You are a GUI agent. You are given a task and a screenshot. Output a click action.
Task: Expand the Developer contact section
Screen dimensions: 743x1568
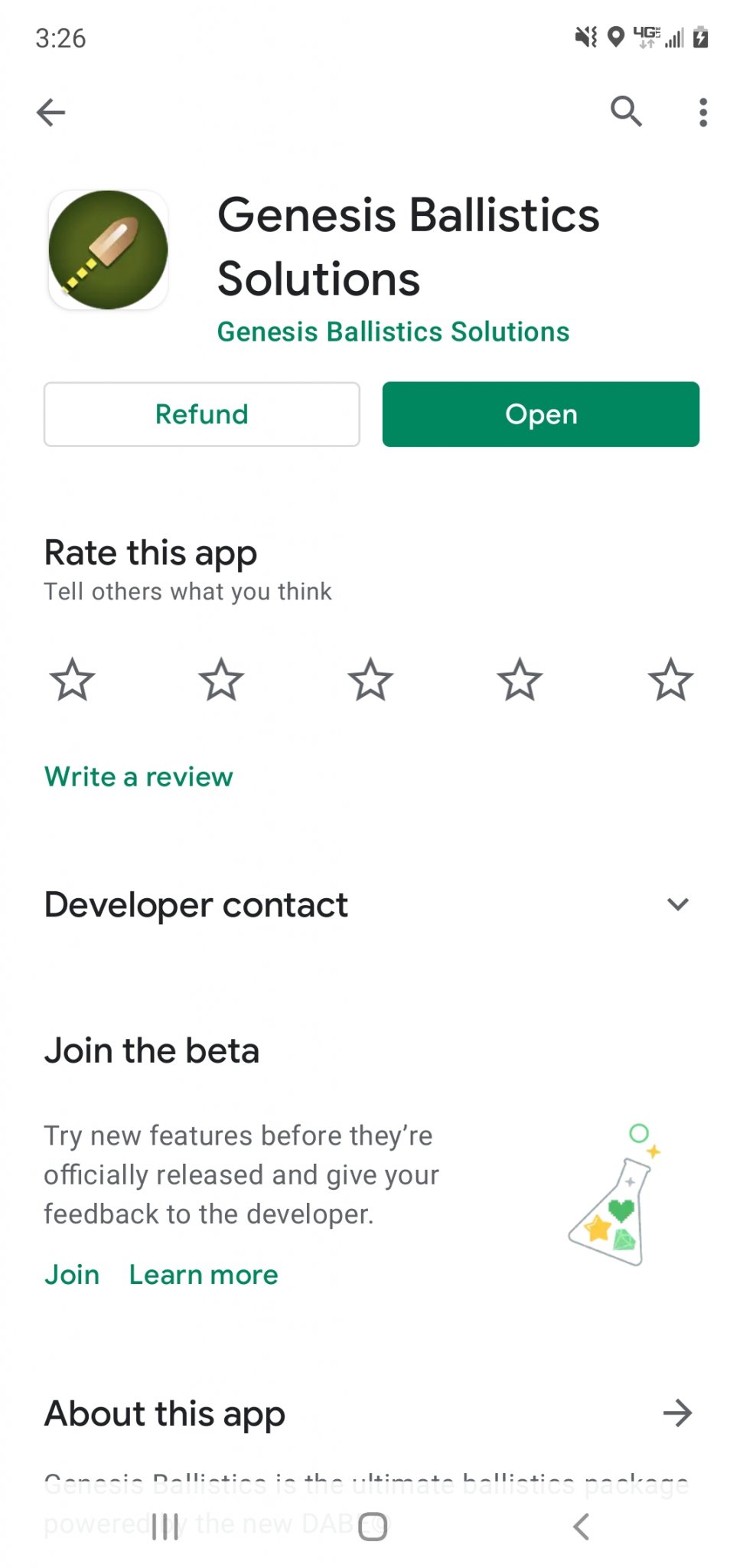point(677,904)
